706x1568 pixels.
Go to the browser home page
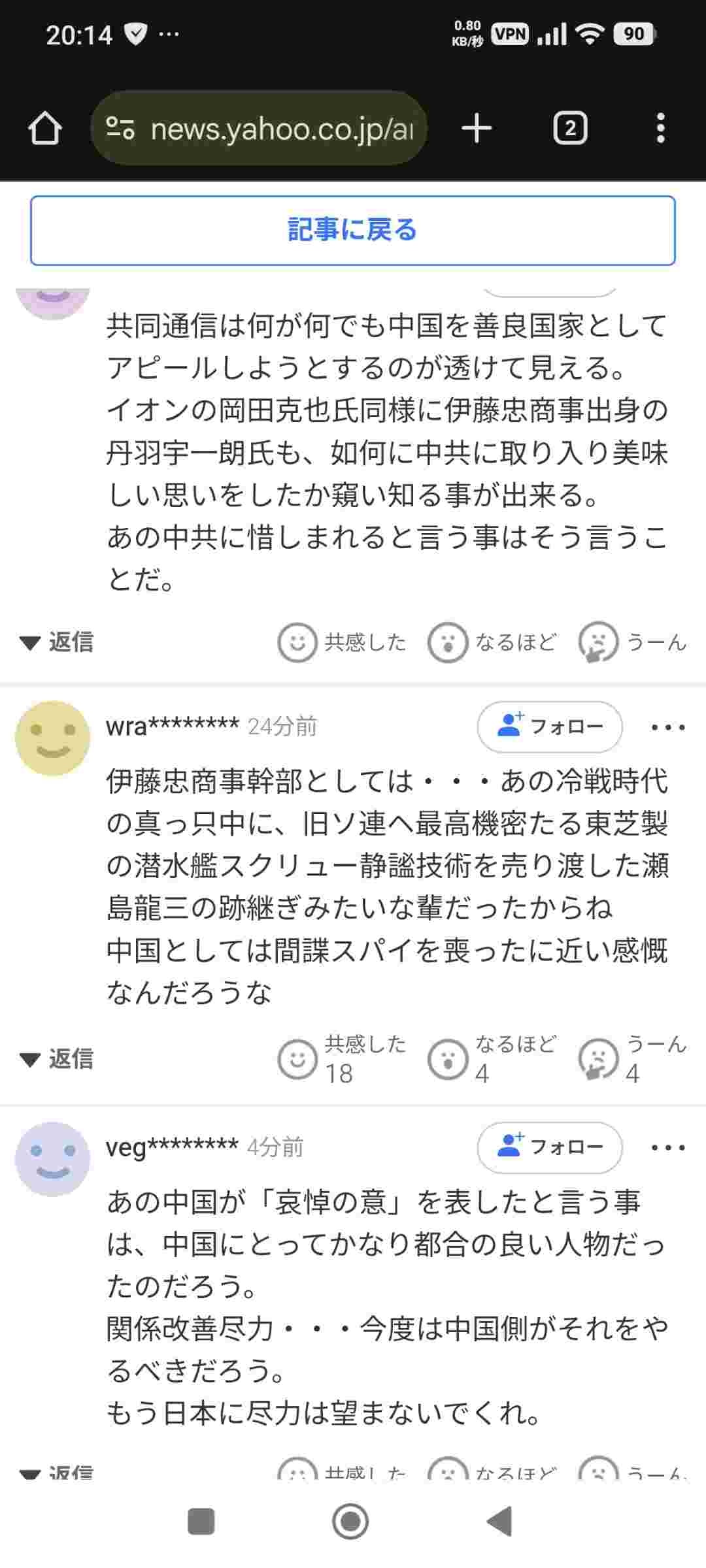(x=44, y=129)
